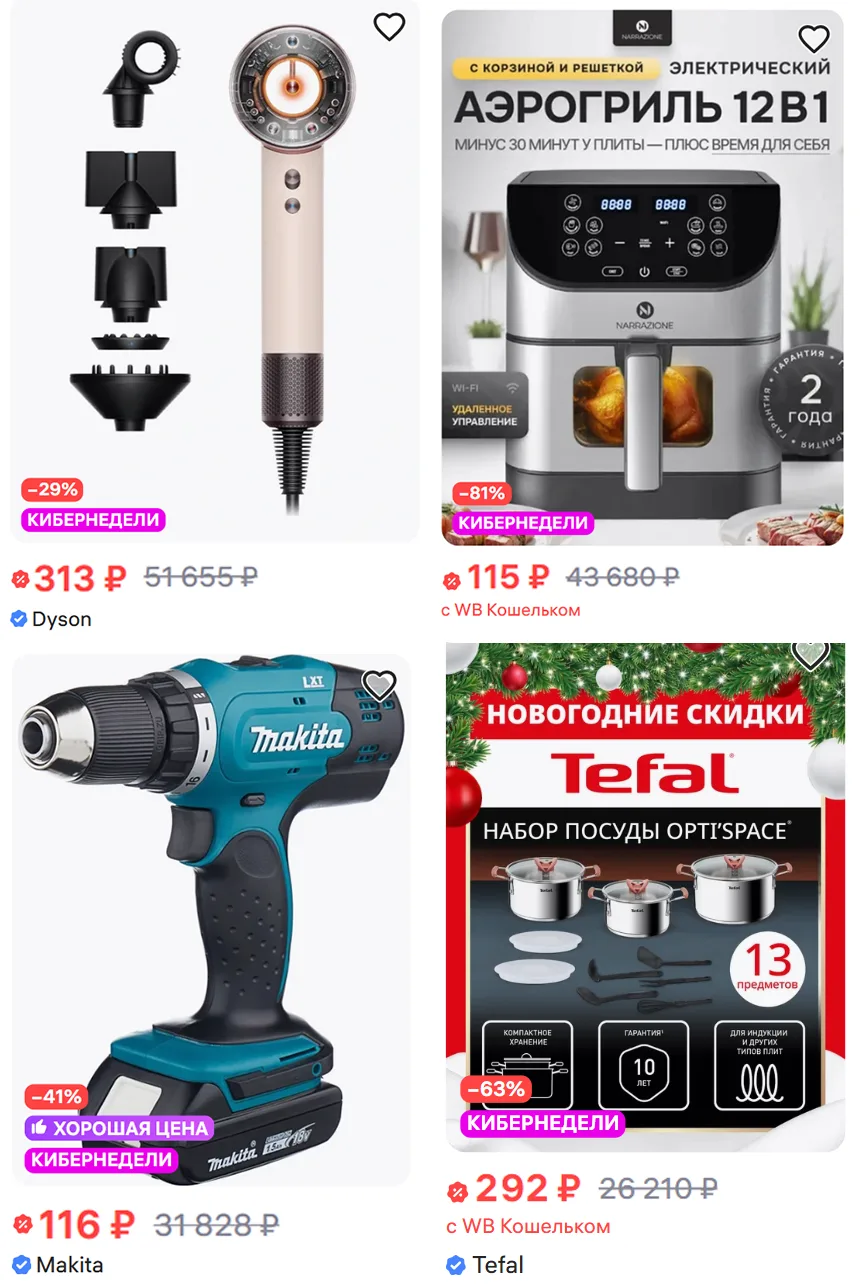
Task: Open the Dyson hair dryer product card
Action: point(214,270)
